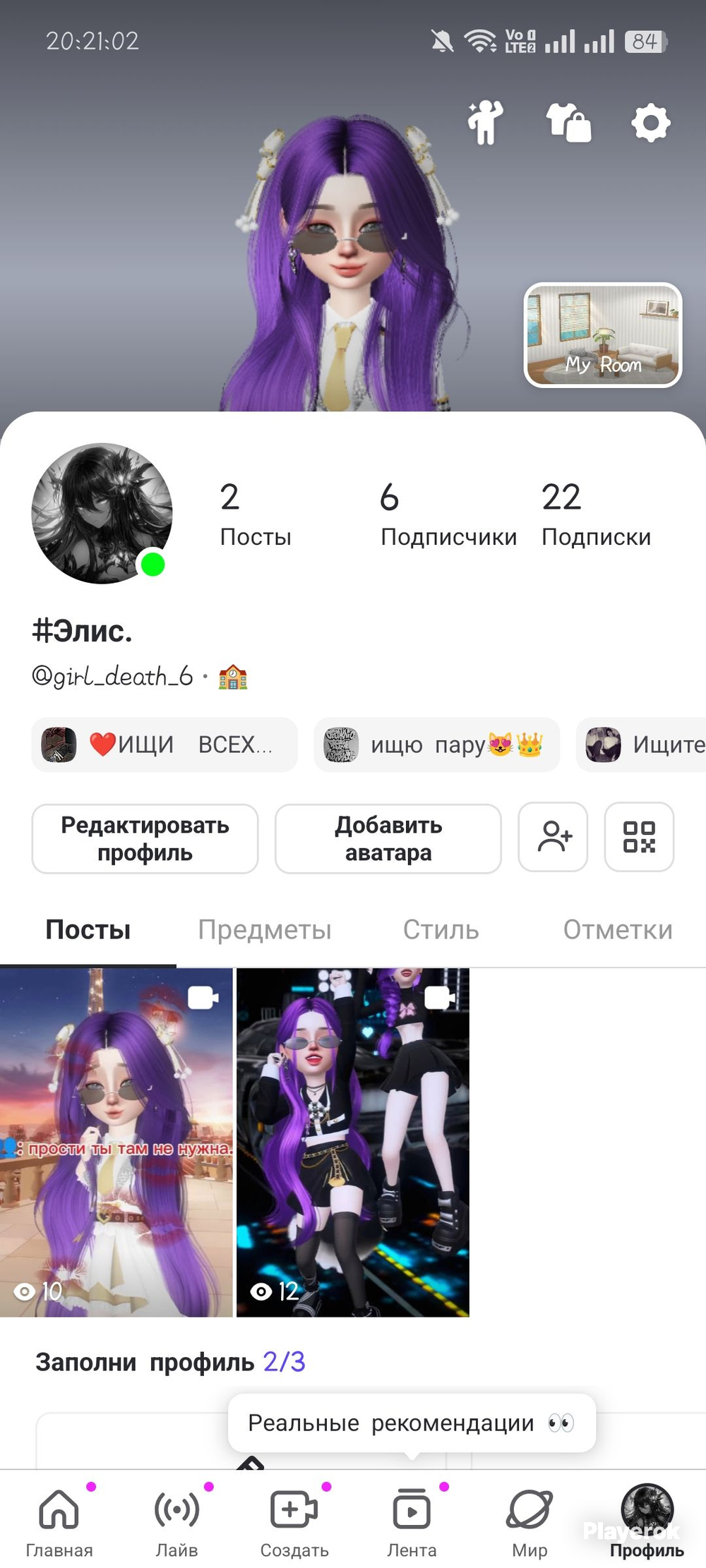The height and width of the screenshot is (1568, 706).
Task: Tap the avatar pose icon
Action: 486,123
